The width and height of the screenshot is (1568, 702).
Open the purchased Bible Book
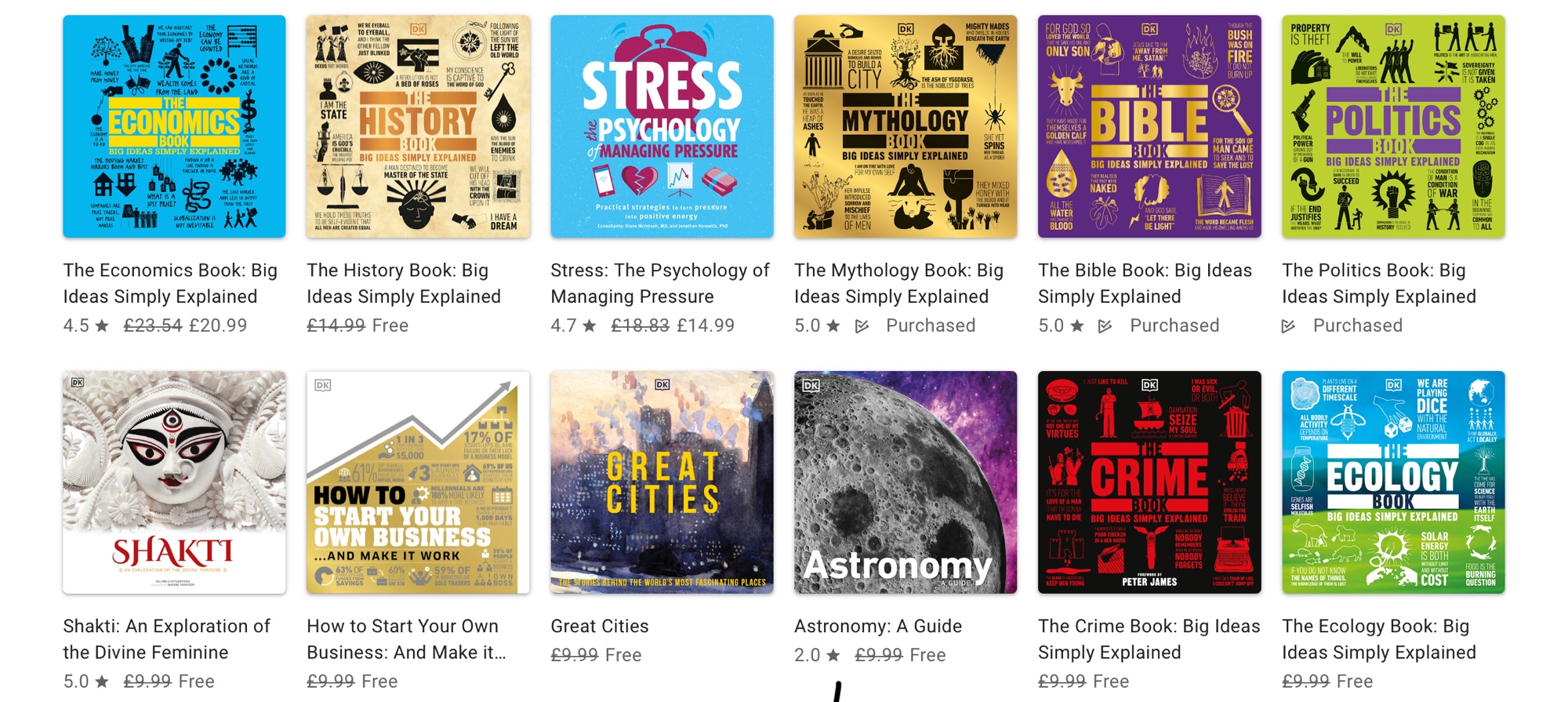(x=1149, y=126)
